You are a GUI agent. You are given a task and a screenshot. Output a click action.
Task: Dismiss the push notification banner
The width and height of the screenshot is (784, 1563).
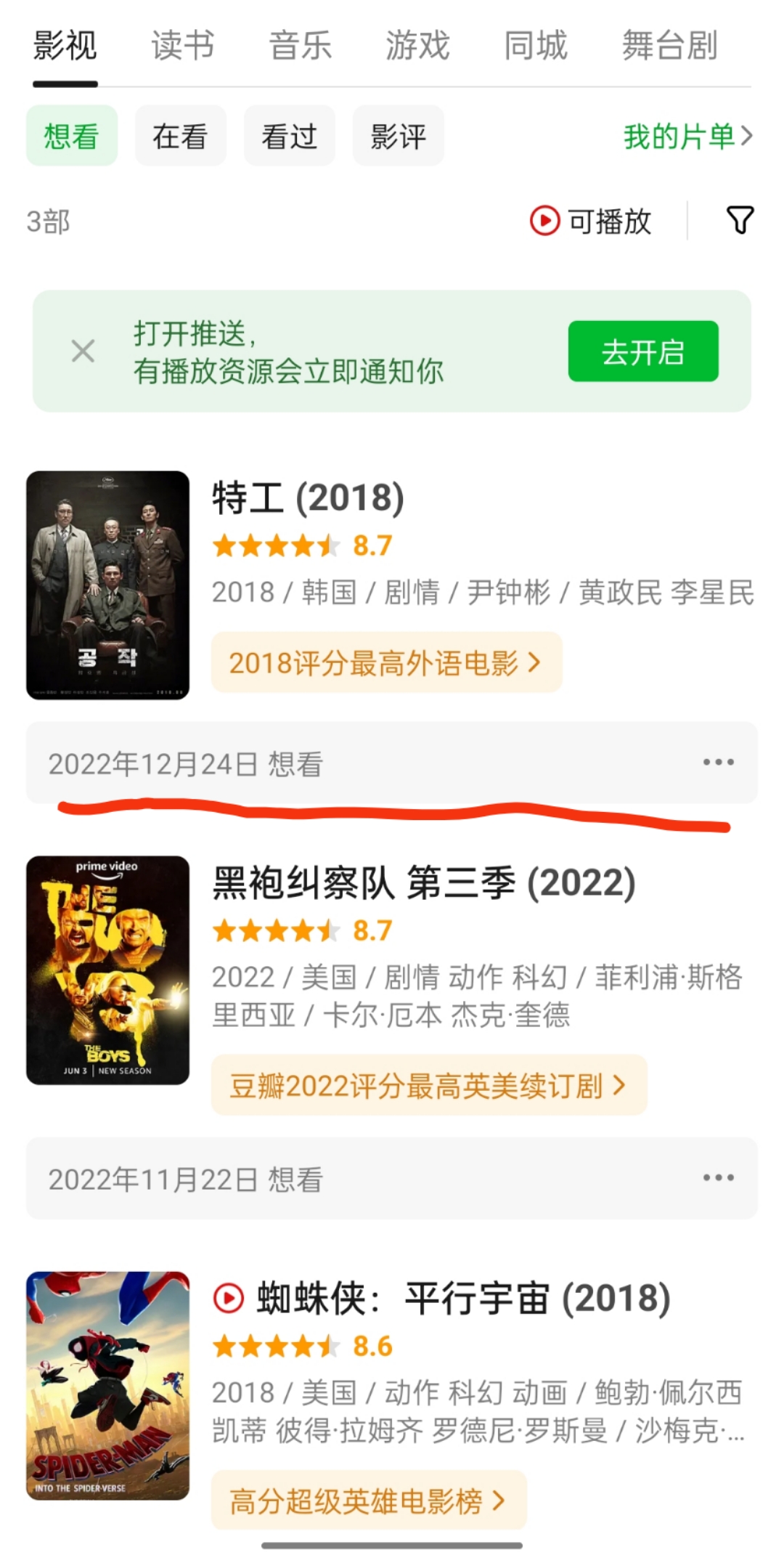pos(83,352)
